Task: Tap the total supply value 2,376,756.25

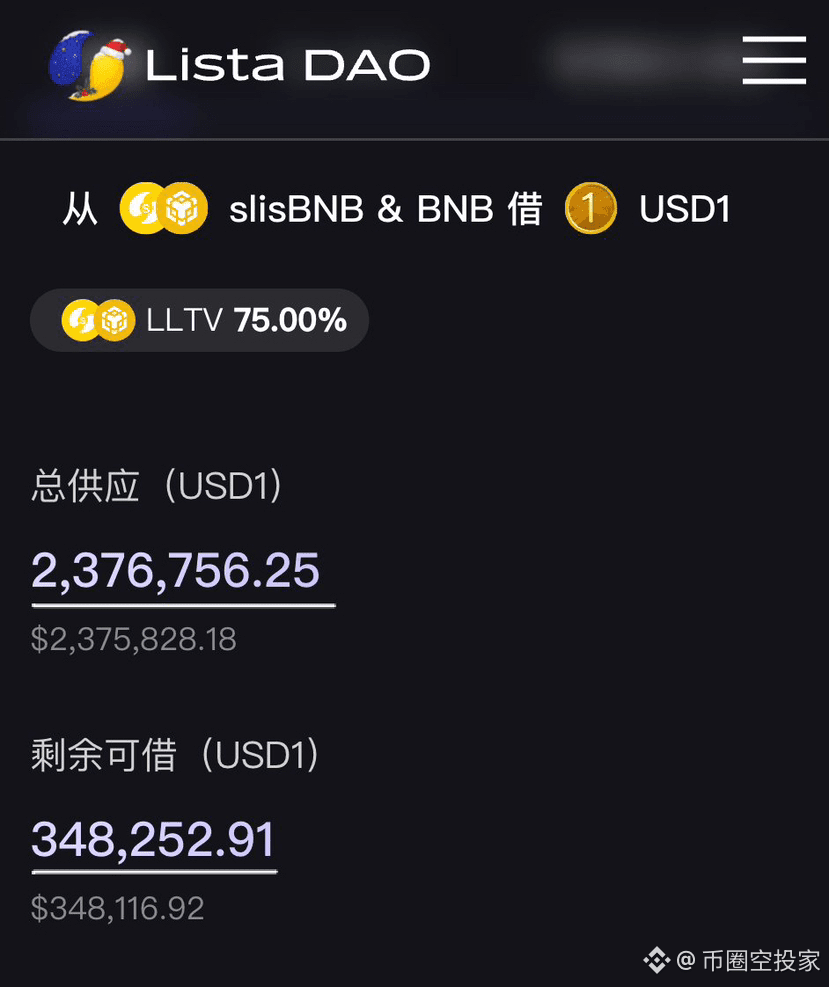Action: 176,570
